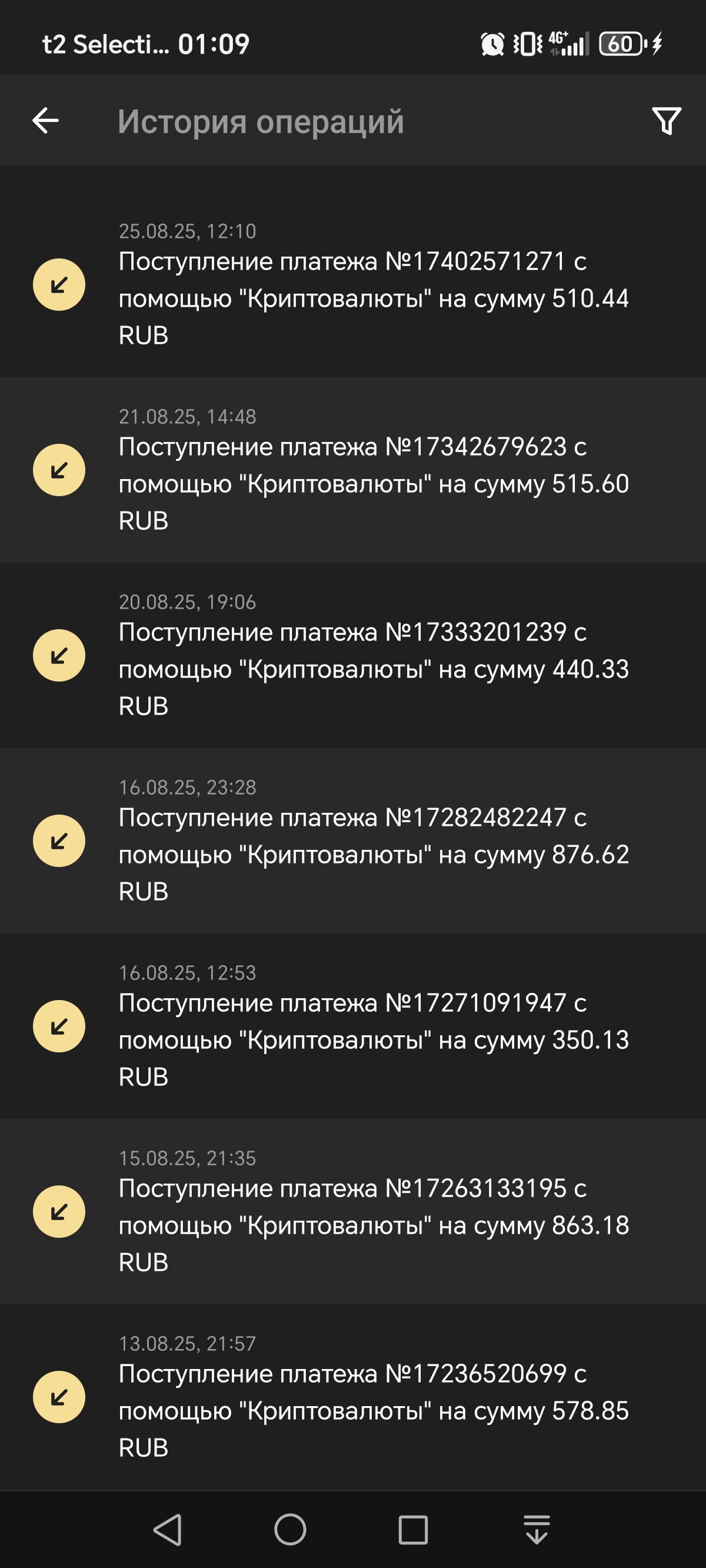Image resolution: width=706 pixels, height=1568 pixels.
Task: Open the operations filter icon
Action: coord(666,121)
